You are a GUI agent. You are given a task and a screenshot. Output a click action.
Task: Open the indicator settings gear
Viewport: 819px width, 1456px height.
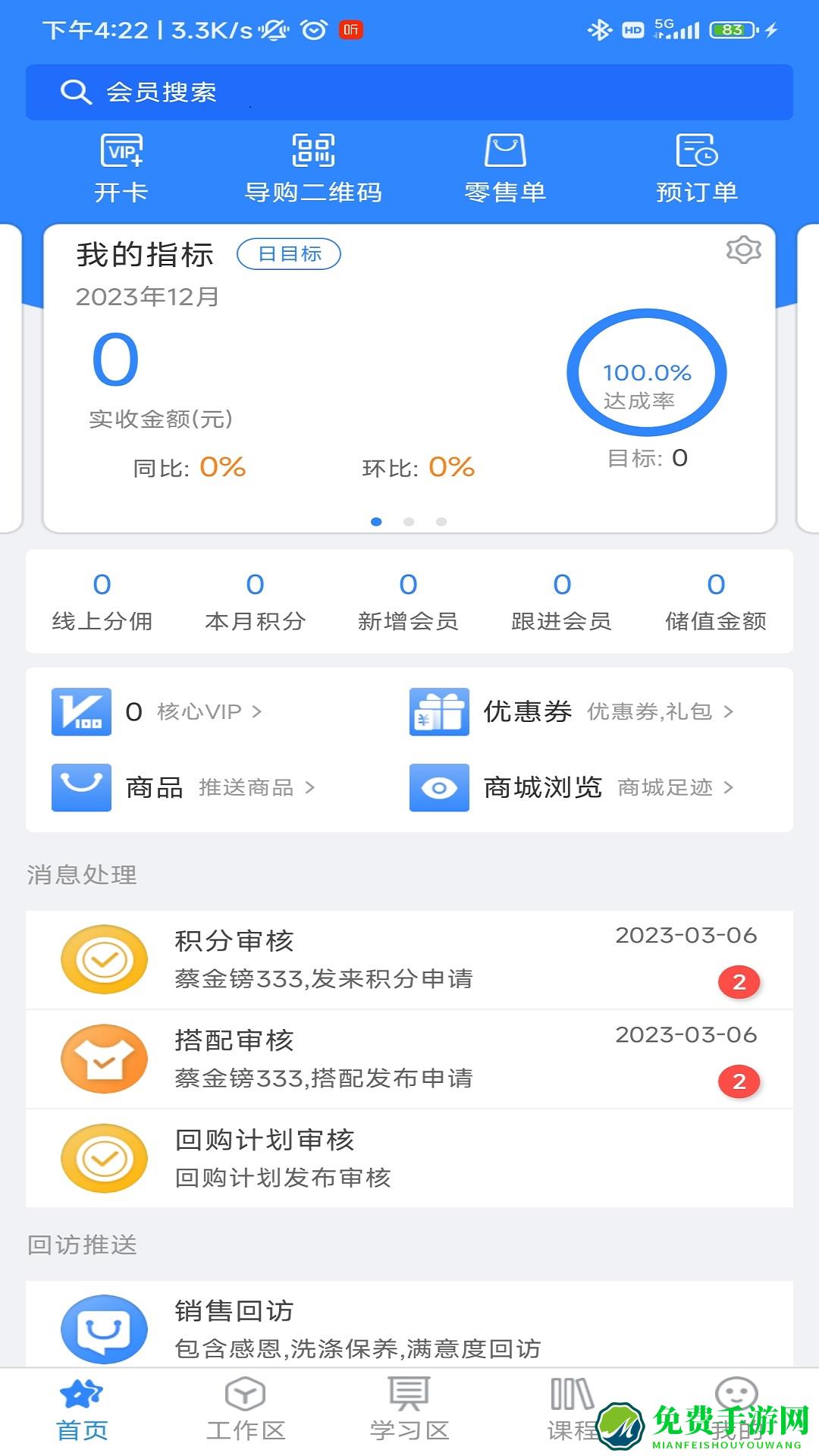click(x=744, y=250)
